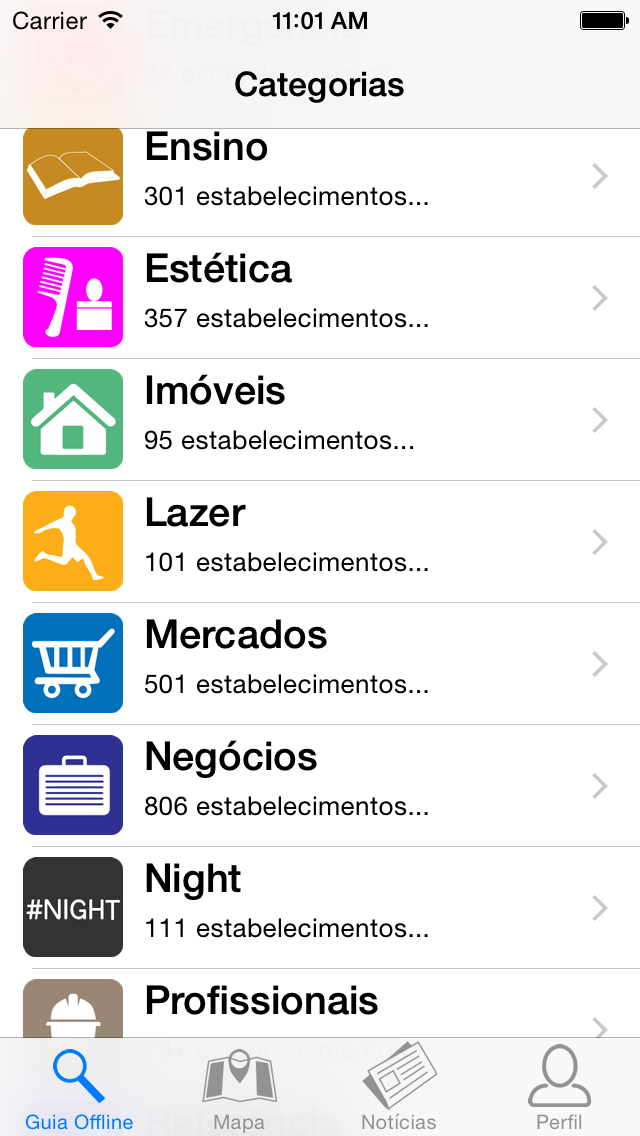Image resolution: width=640 pixels, height=1136 pixels.
Task: Go to the Notícias tab
Action: [x=399, y=1088]
